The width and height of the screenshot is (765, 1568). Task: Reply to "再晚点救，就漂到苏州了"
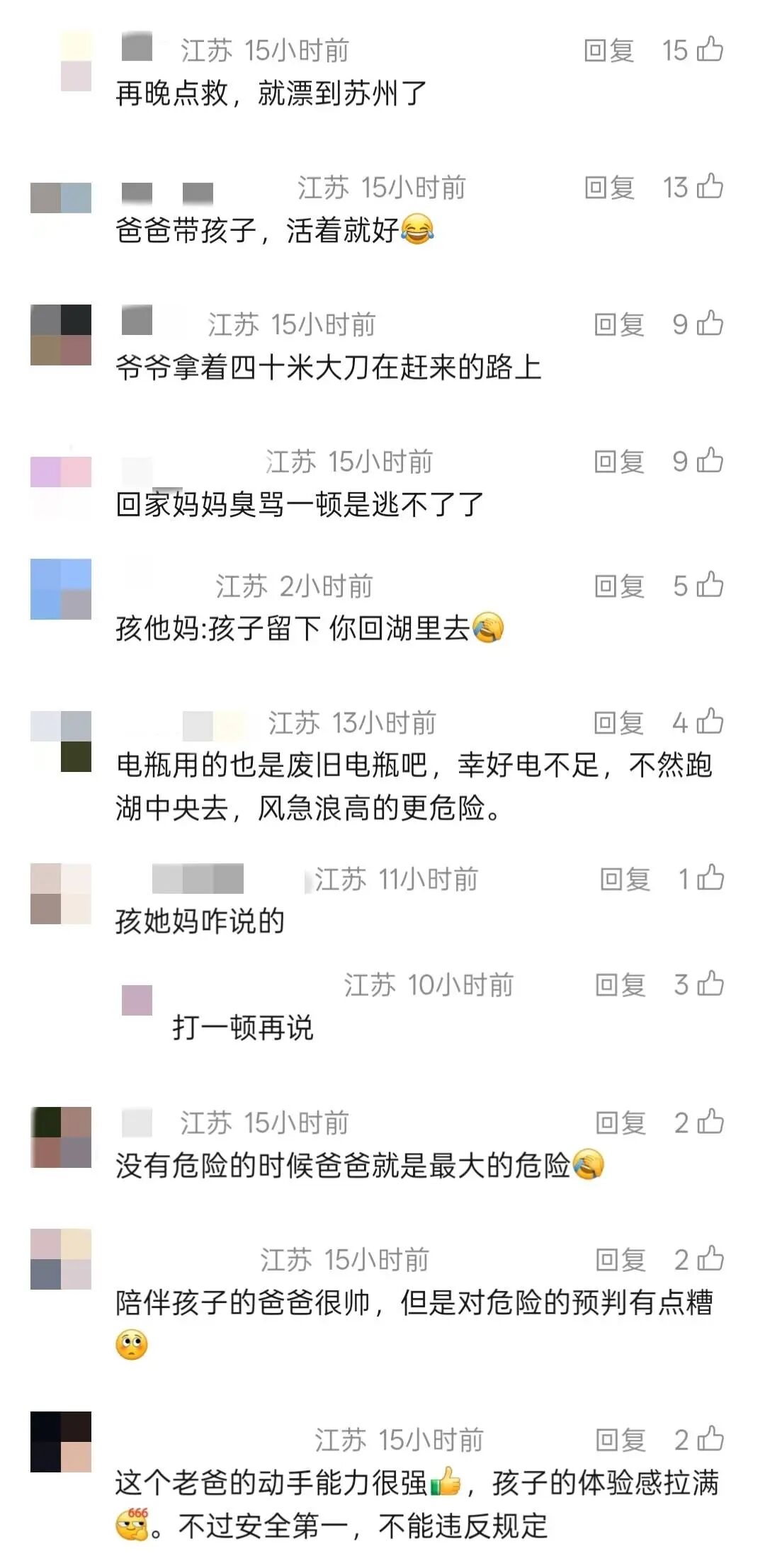click(609, 50)
